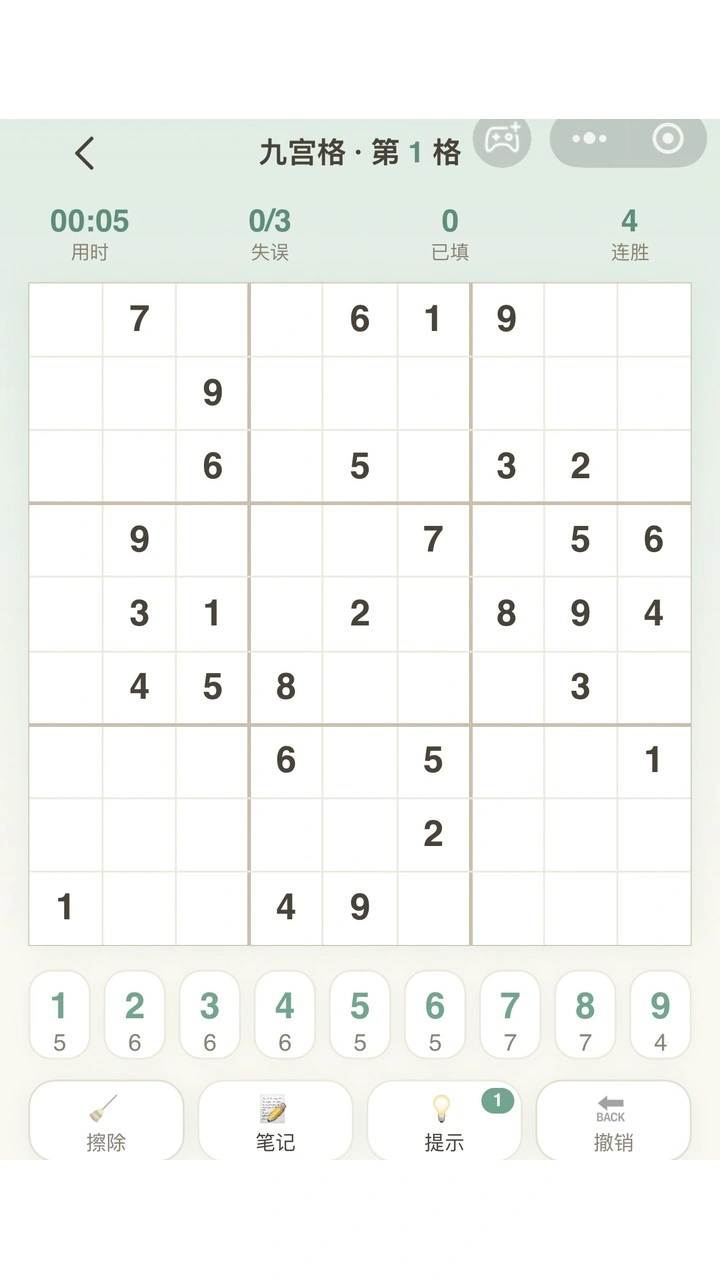Choose number 4 from the number pad
The height and width of the screenshot is (1280, 720).
[x=285, y=1015]
